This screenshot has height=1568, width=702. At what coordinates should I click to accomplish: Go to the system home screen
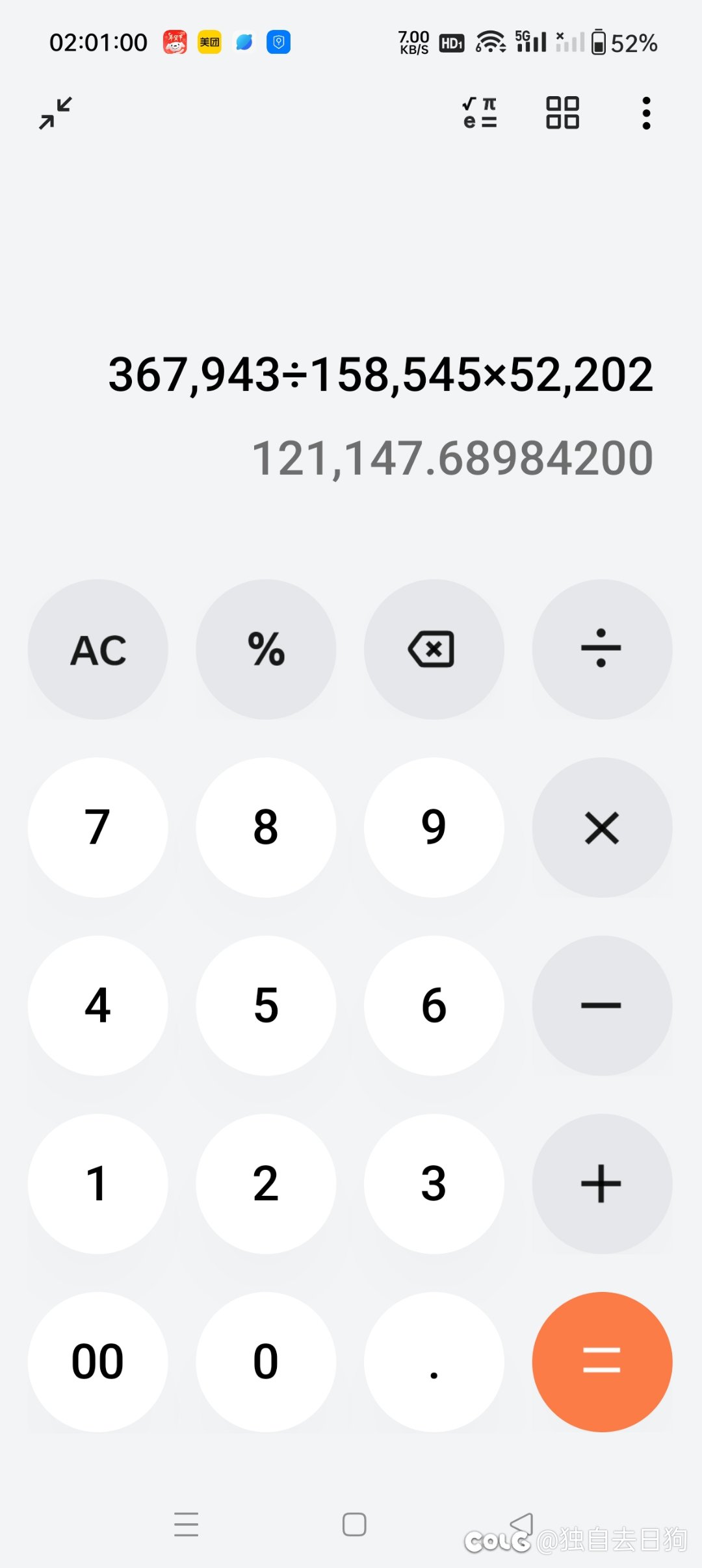click(354, 1524)
